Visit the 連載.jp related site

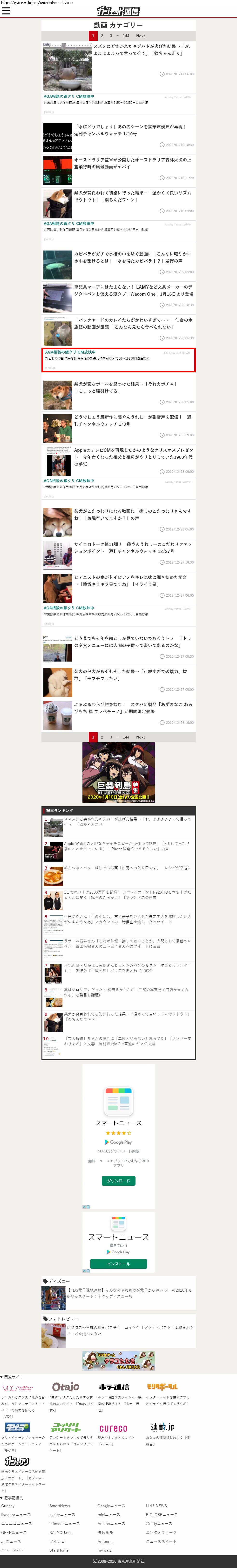click(162, 1427)
